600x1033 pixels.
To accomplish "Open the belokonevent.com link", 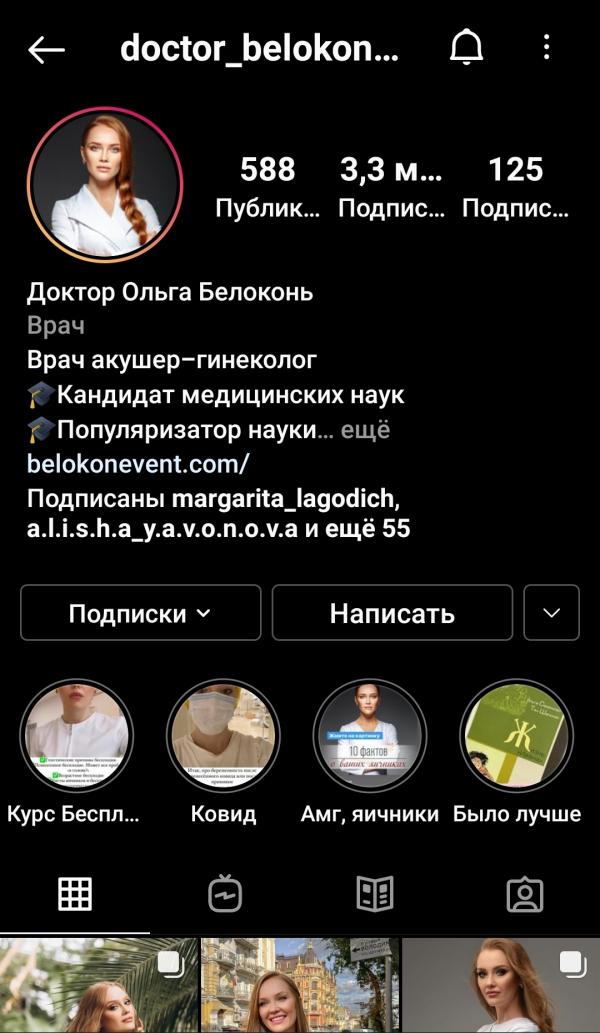I will pyautogui.click(x=138, y=464).
